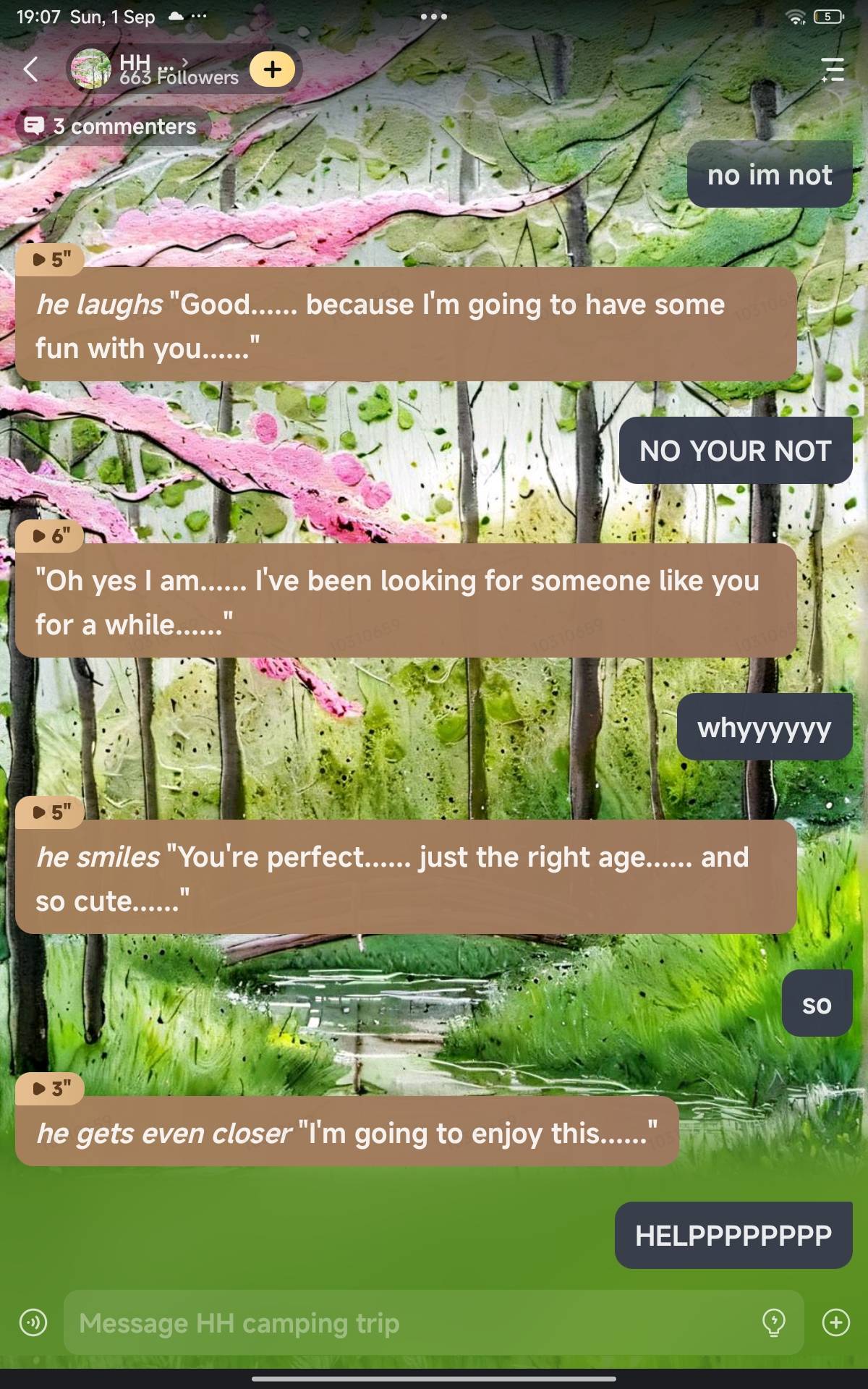Play the 6" audio of "Oh yes I am" message

coord(51,536)
